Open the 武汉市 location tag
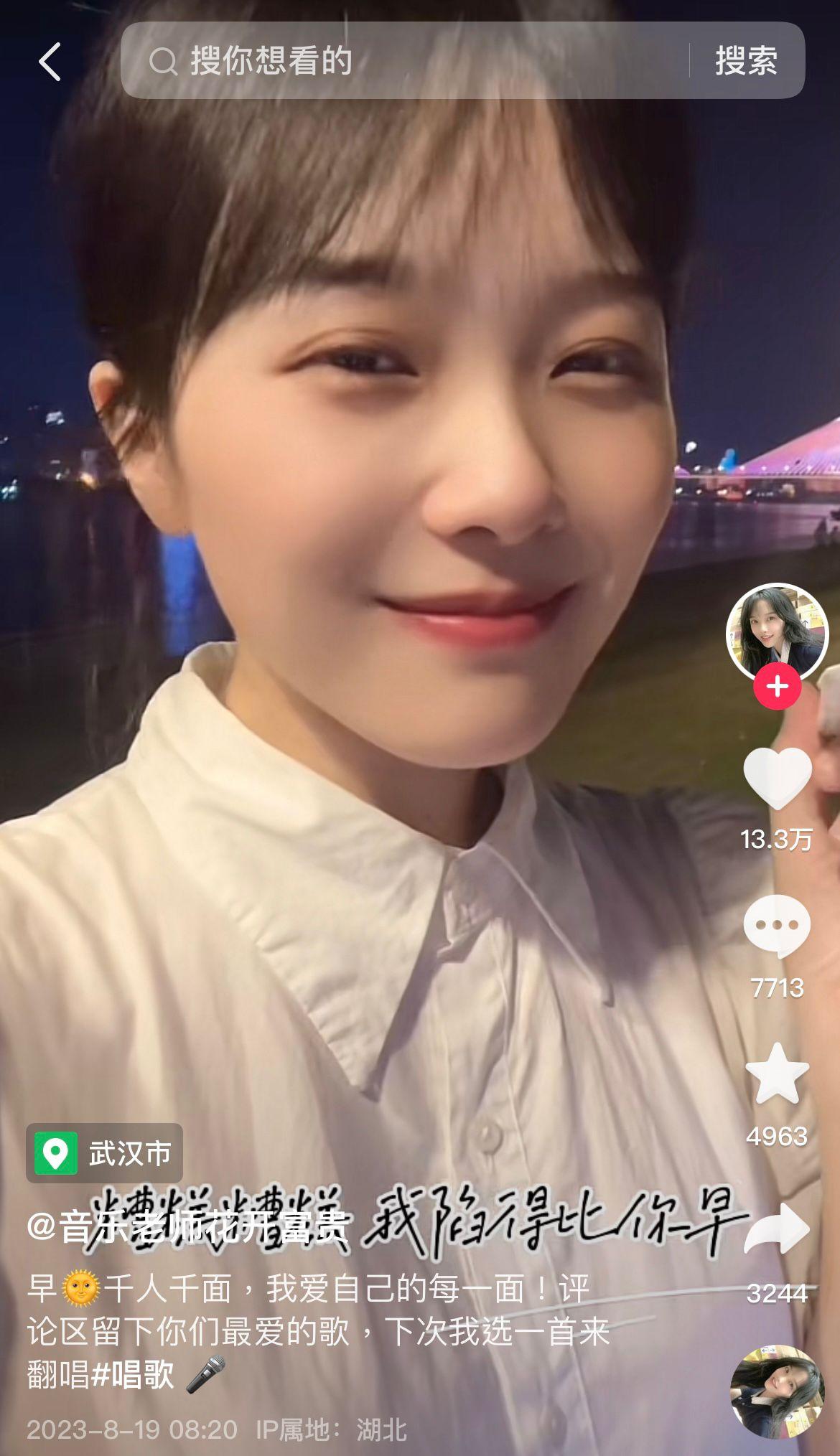The image size is (840, 1456). 105,1153
